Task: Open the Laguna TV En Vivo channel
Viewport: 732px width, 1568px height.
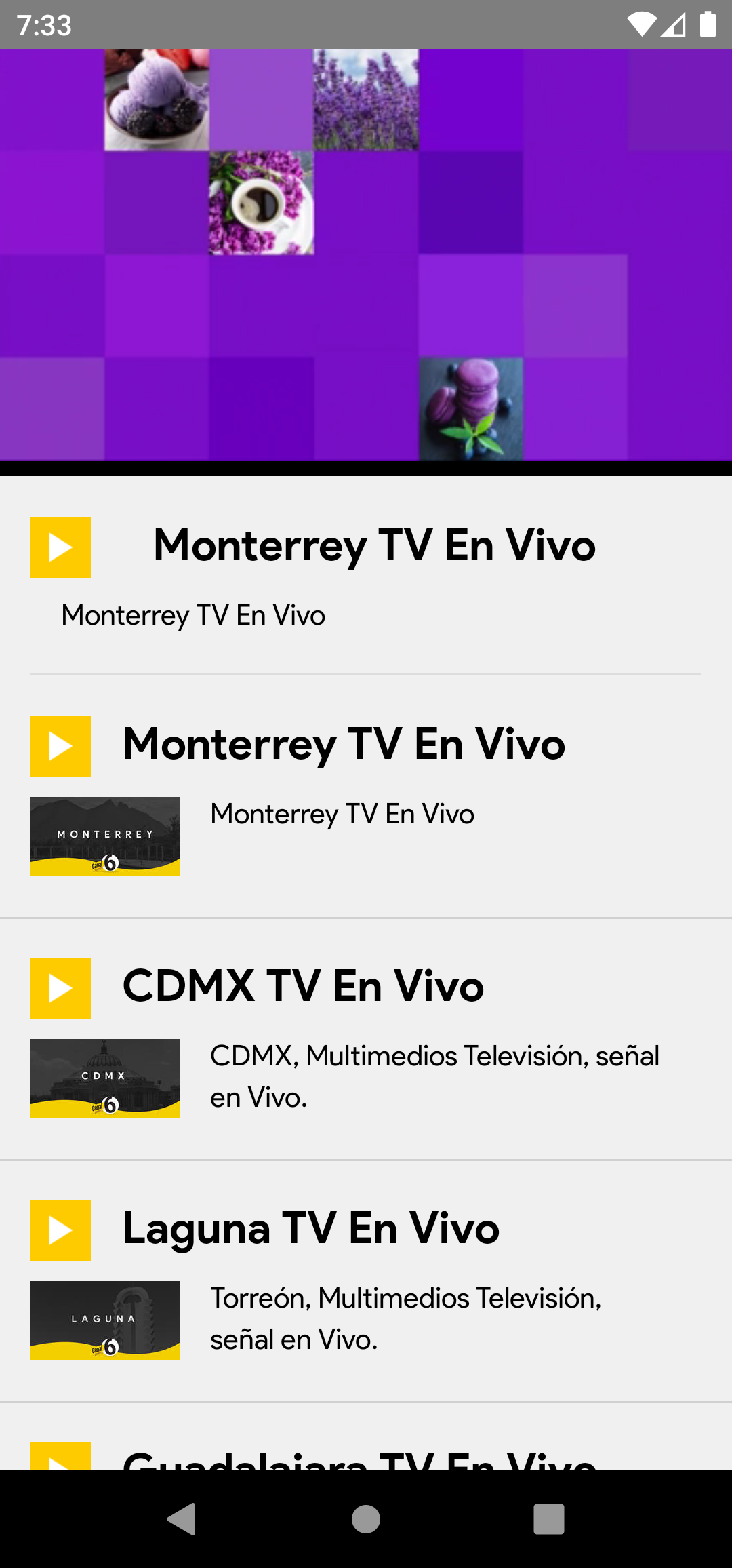Action: [366, 1281]
